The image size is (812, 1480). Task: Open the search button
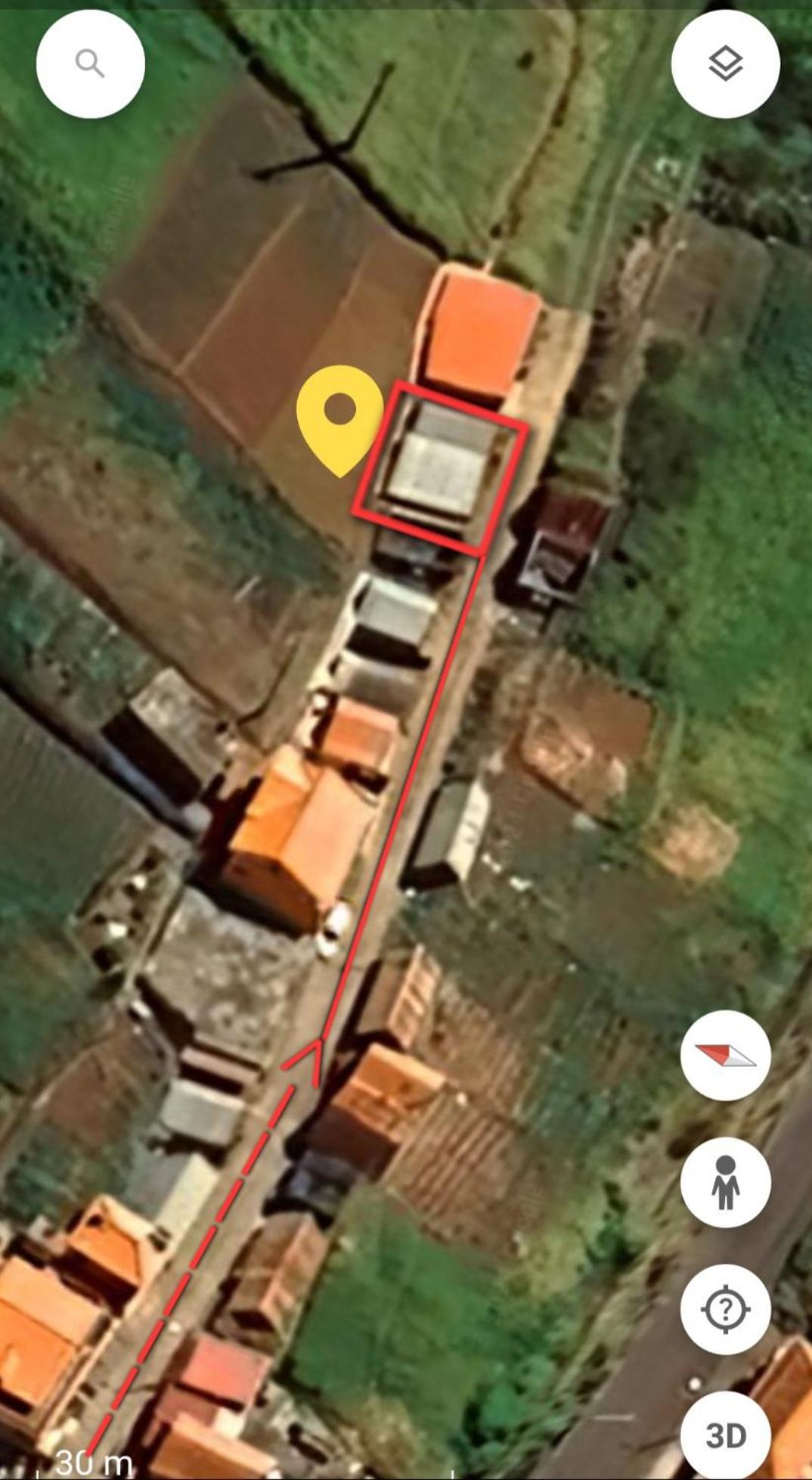point(90,64)
